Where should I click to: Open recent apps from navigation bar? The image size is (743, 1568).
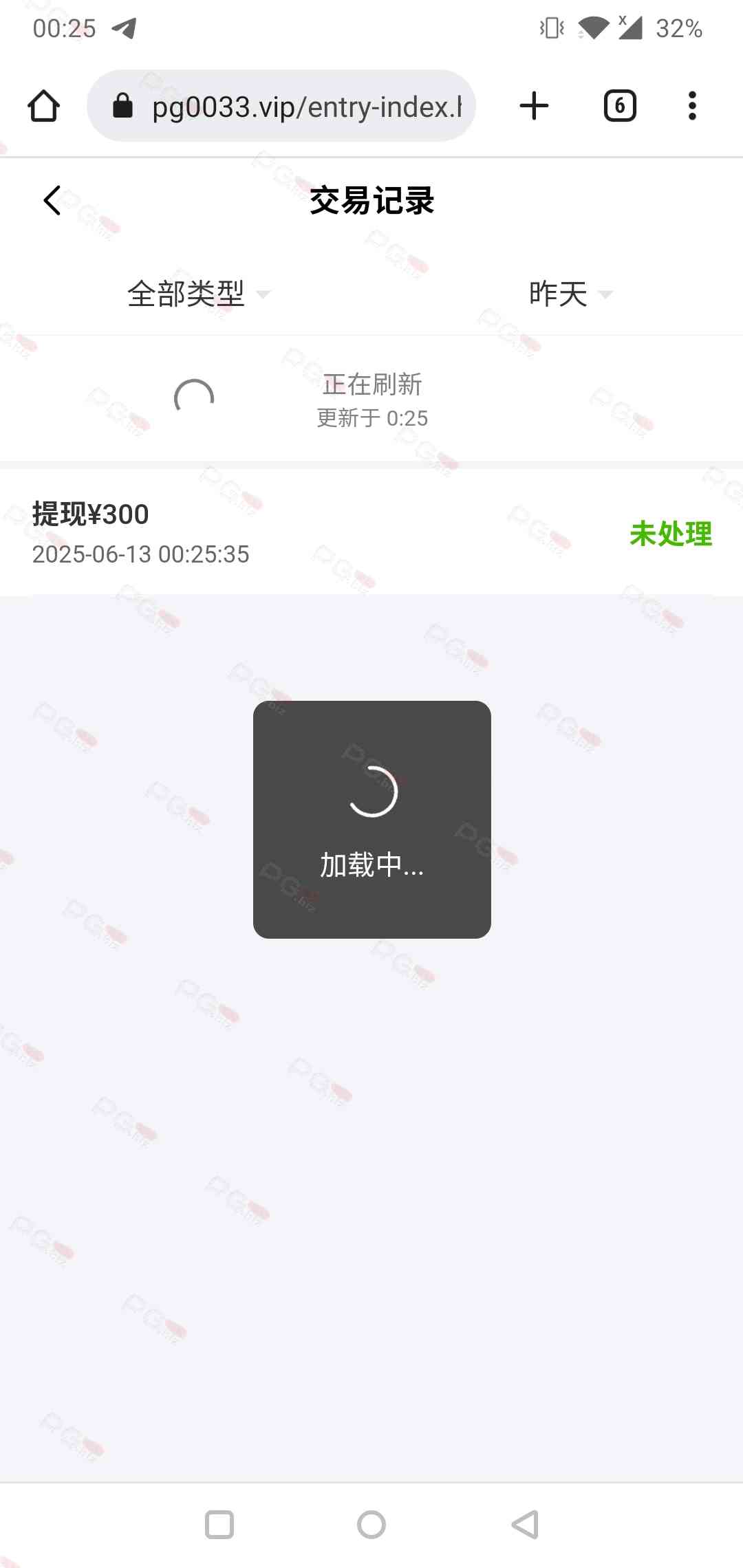tap(219, 1525)
